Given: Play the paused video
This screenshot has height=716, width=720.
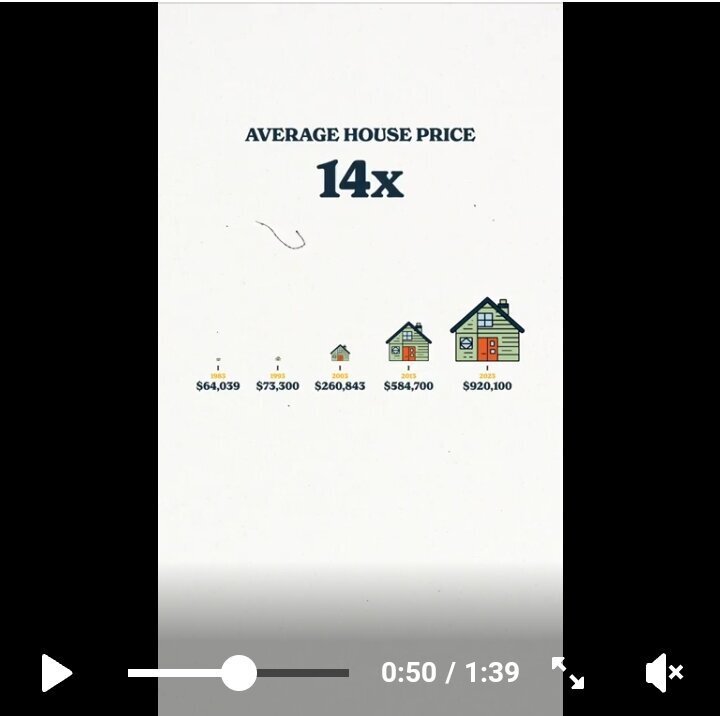Looking at the screenshot, I should [56, 673].
